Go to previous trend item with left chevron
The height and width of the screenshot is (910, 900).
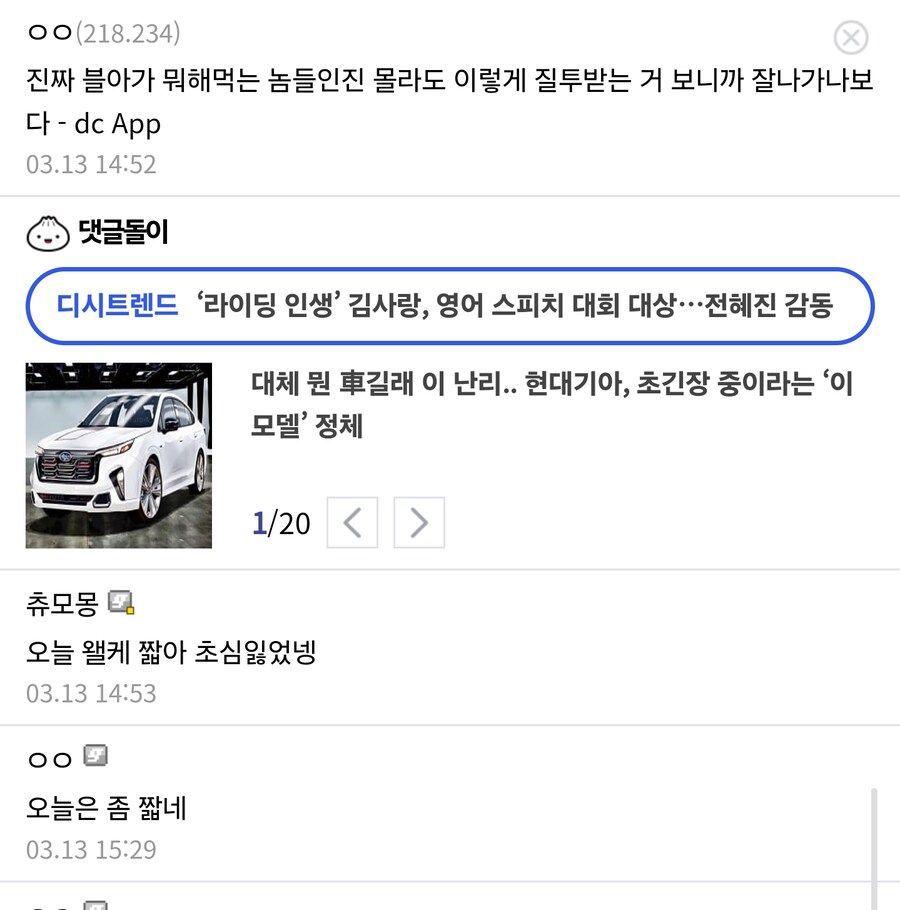352,522
